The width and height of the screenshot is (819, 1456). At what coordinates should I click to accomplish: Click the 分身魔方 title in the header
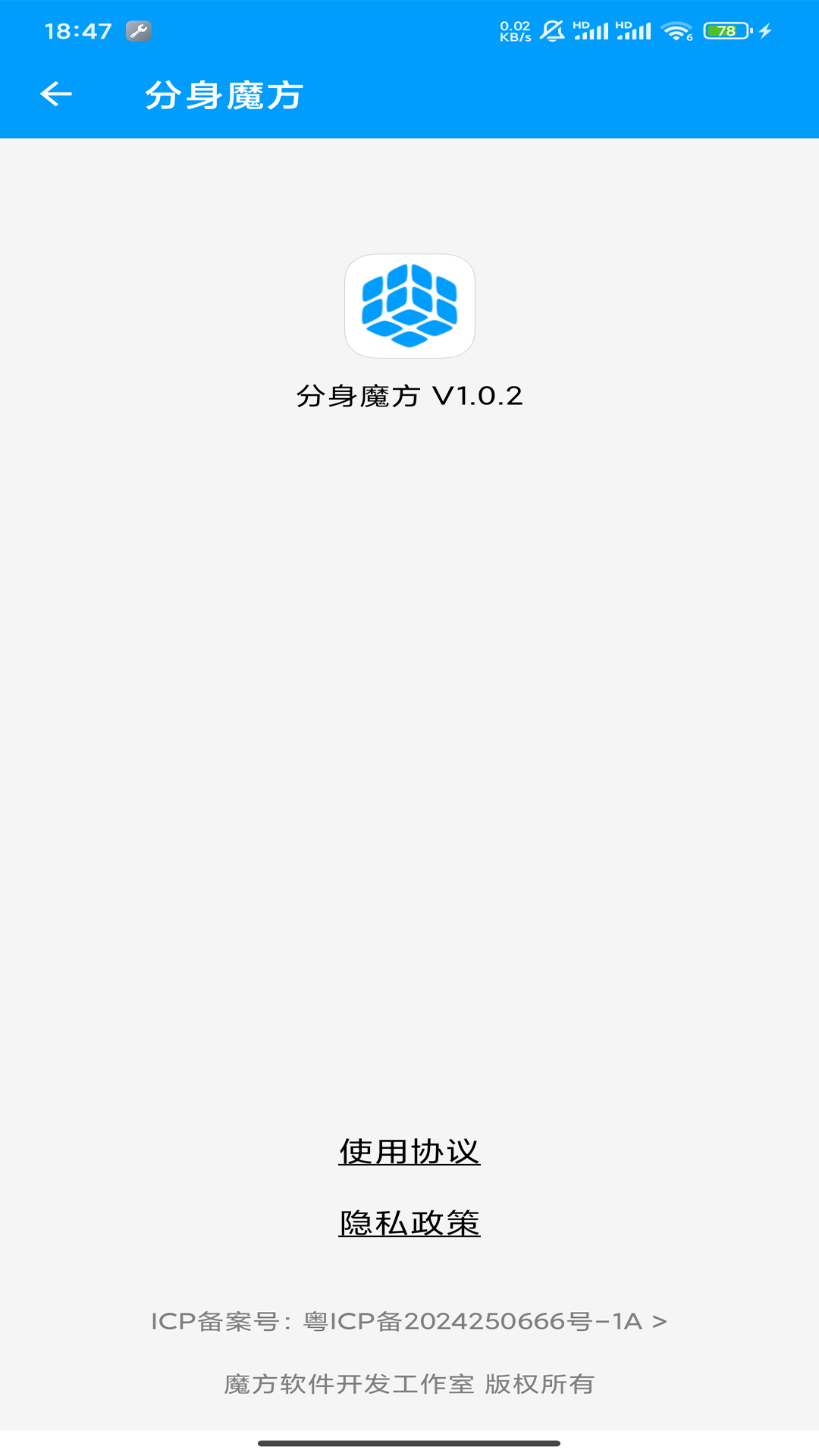pyautogui.click(x=224, y=94)
